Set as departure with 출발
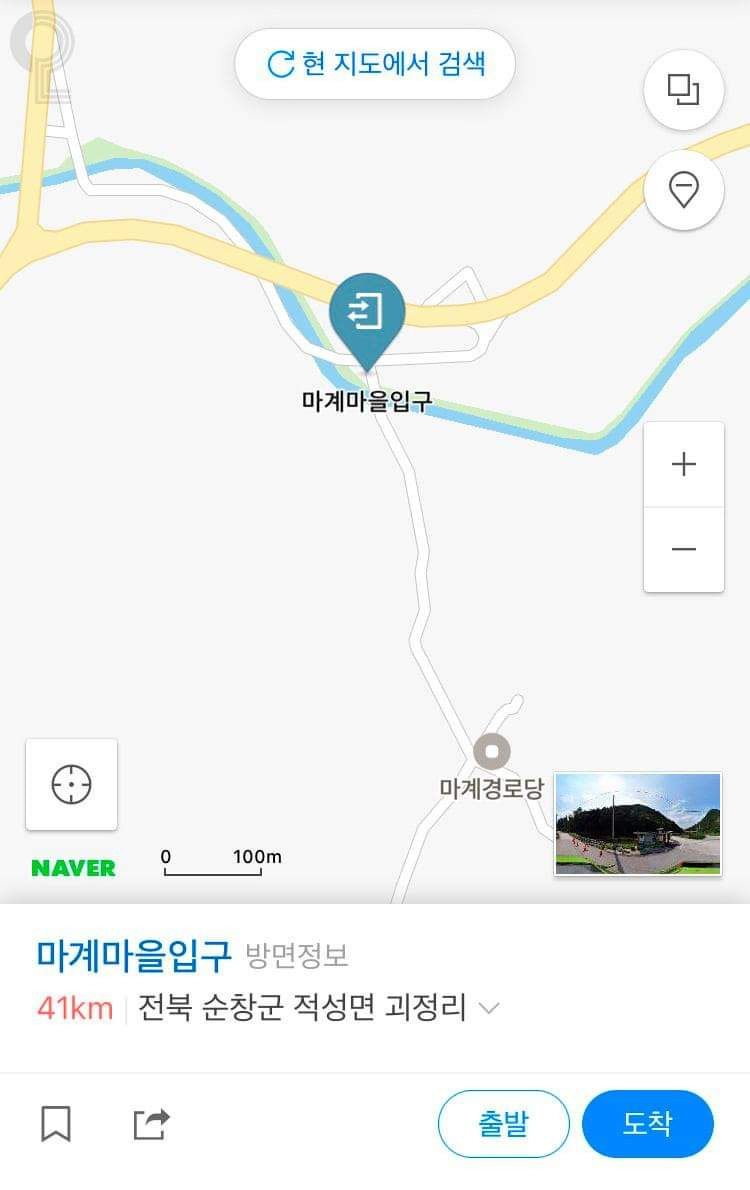Viewport: 750px width, 1190px height. tap(503, 1124)
